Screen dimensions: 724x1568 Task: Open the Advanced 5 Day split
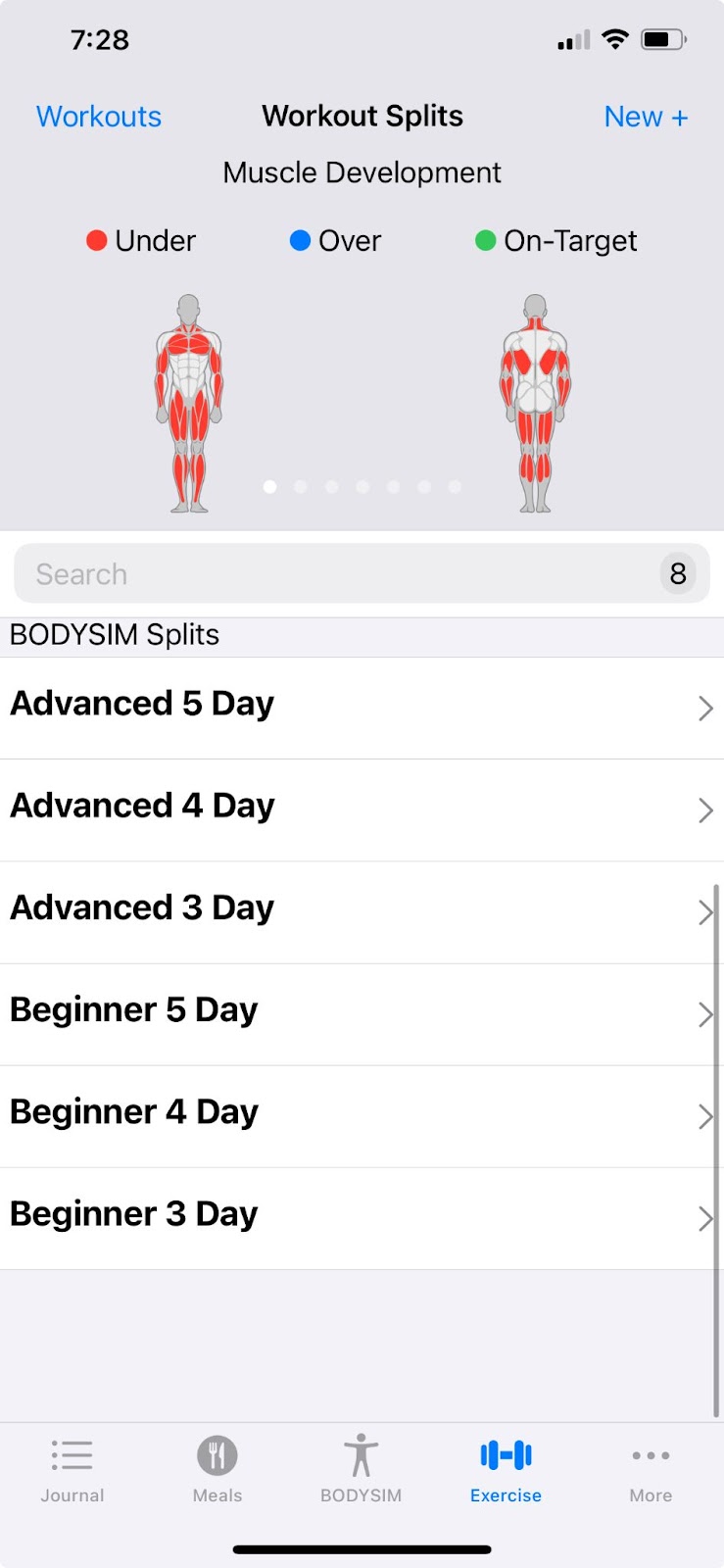pos(362,708)
